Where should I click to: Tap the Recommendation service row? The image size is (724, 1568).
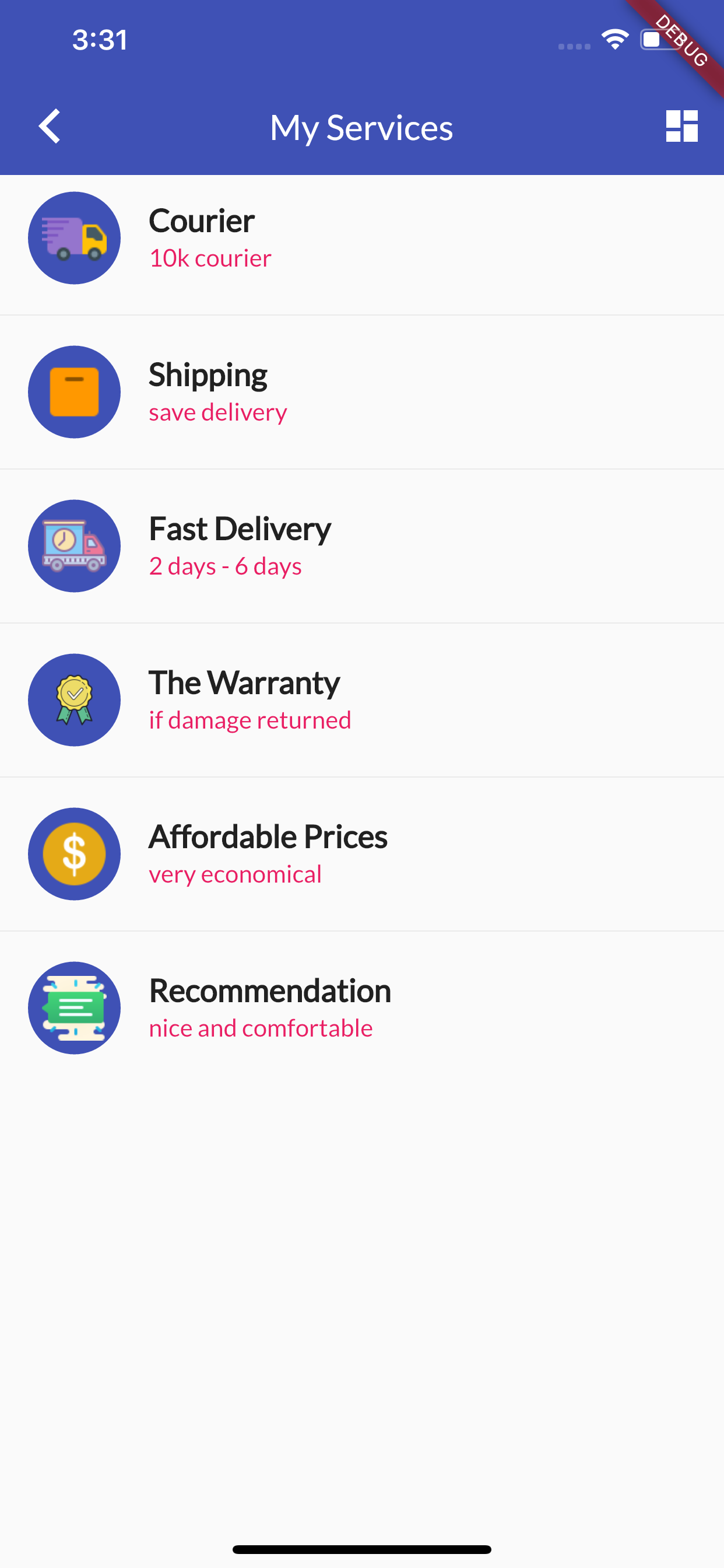click(x=361, y=1008)
